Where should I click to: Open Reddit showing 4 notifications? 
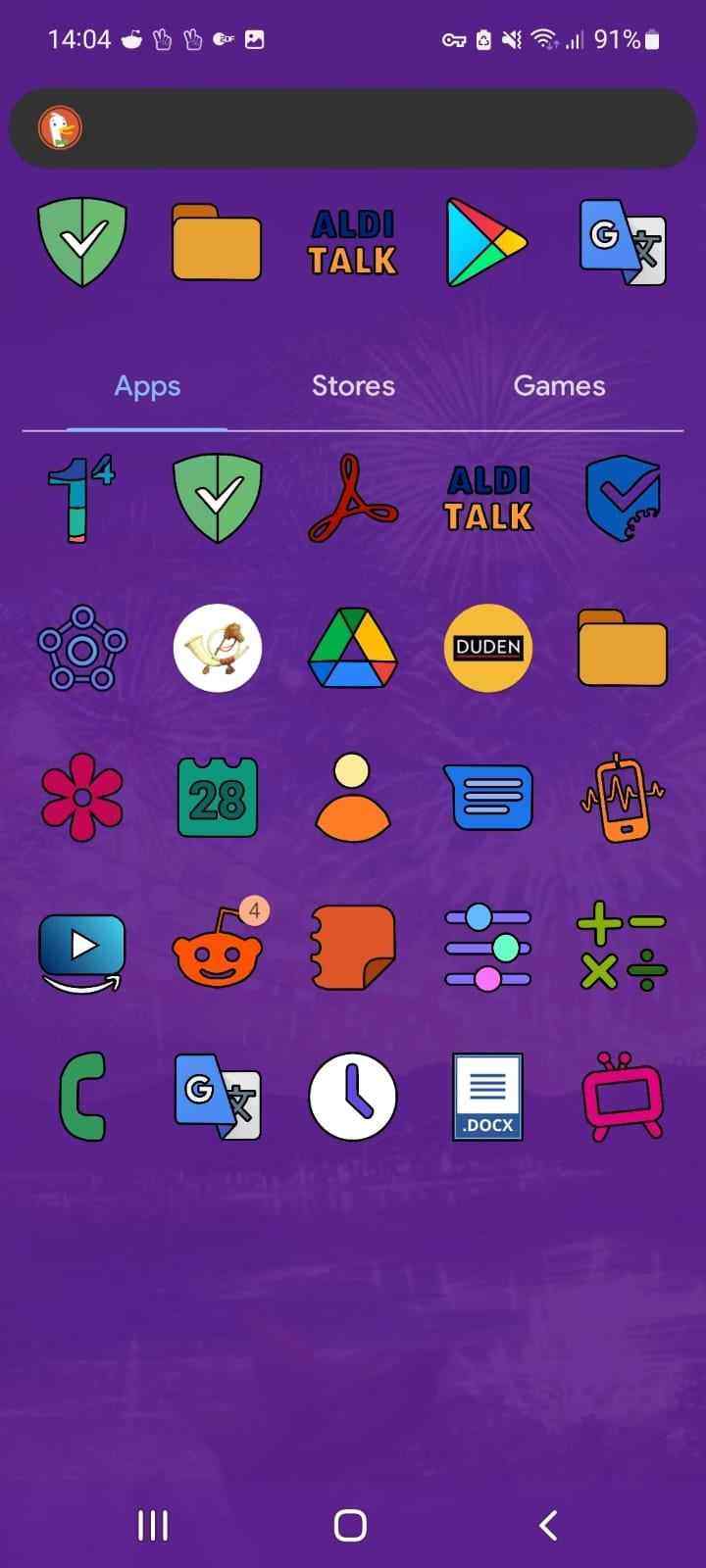coord(217,948)
